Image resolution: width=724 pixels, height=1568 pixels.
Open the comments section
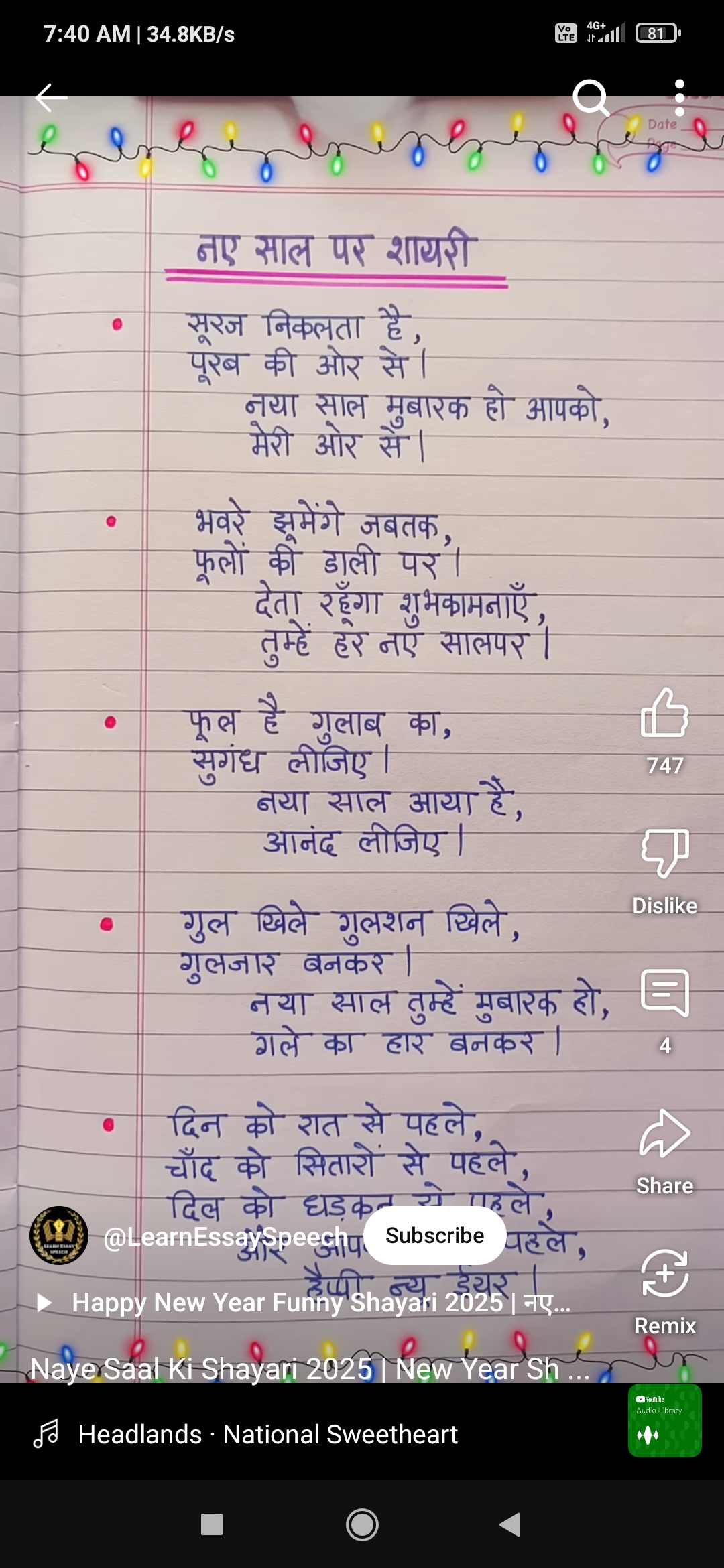664,993
